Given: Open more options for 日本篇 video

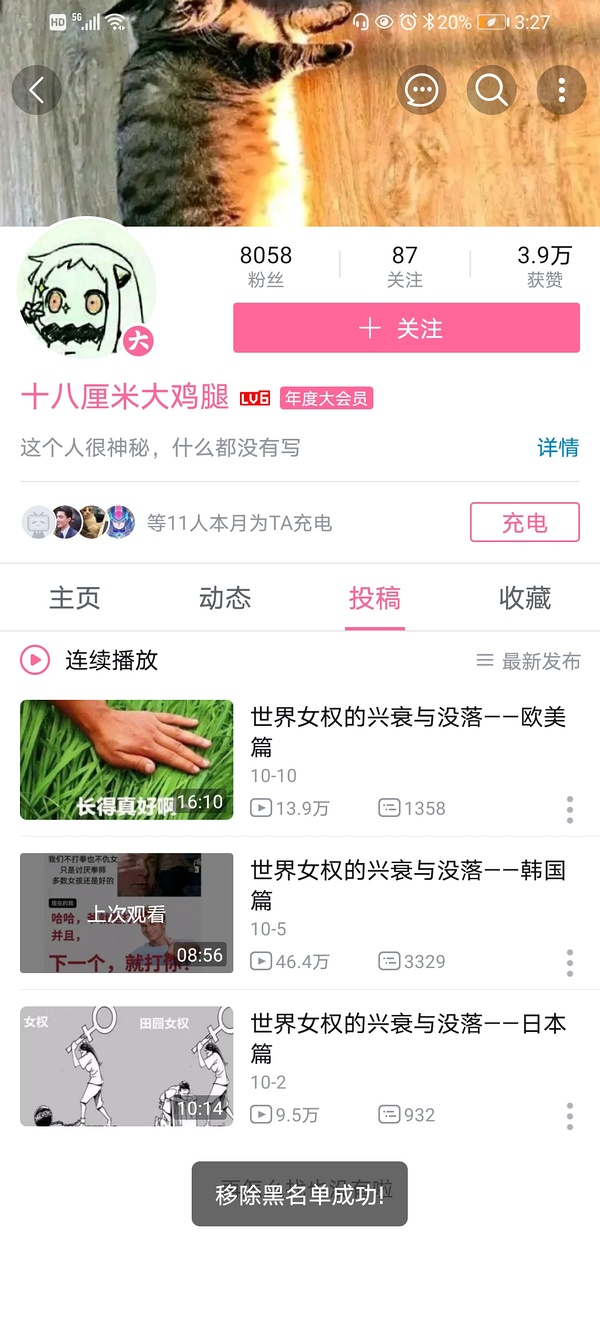Looking at the screenshot, I should (570, 1115).
